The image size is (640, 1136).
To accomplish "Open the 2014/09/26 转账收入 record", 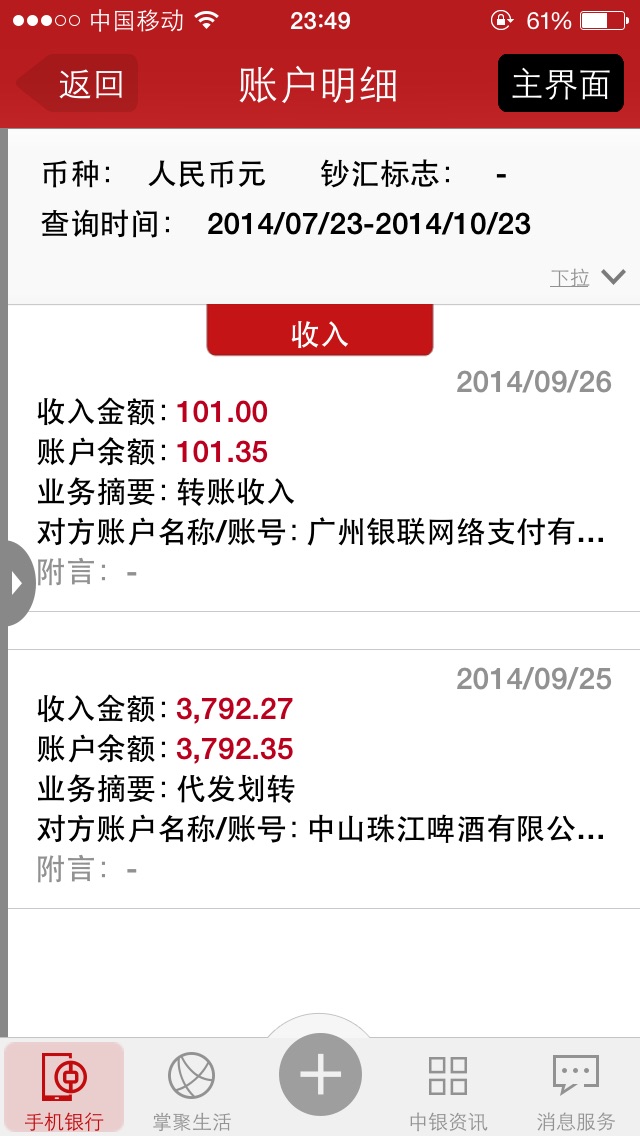I will (x=320, y=480).
